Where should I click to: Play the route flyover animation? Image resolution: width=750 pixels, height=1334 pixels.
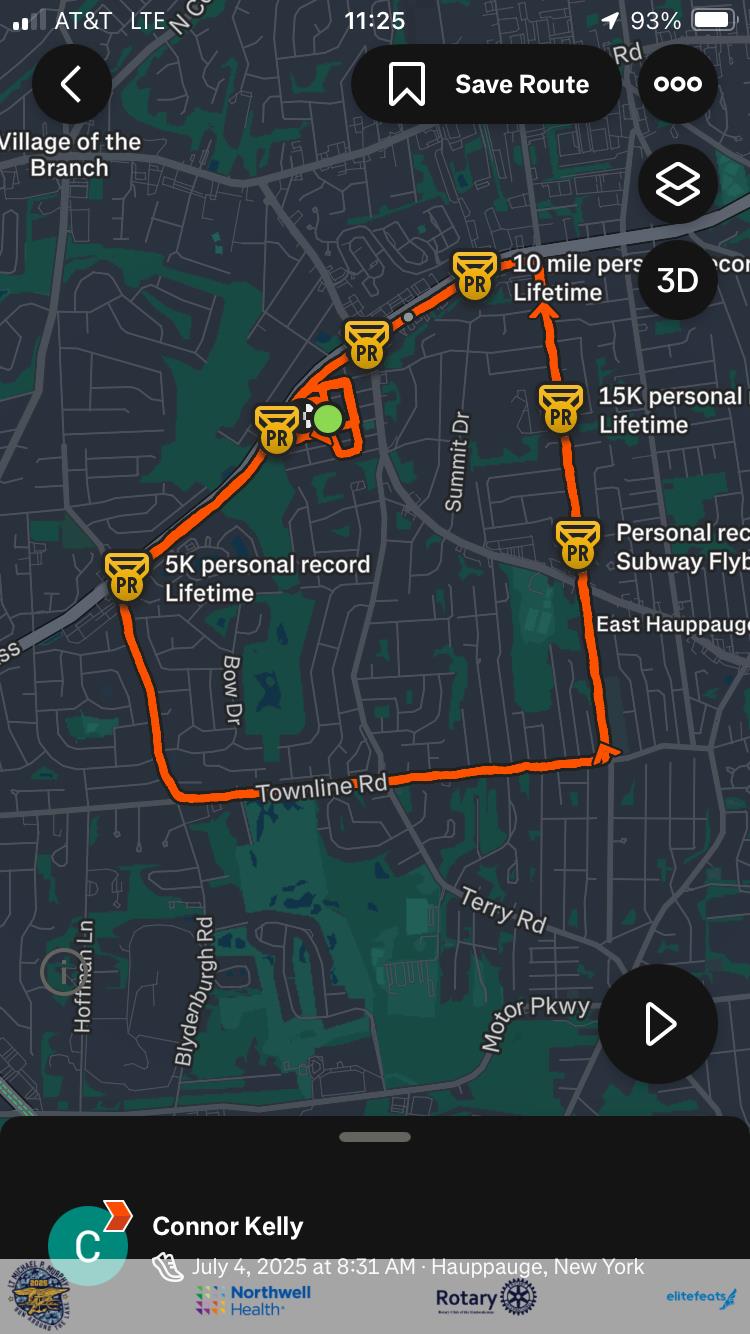[658, 1024]
